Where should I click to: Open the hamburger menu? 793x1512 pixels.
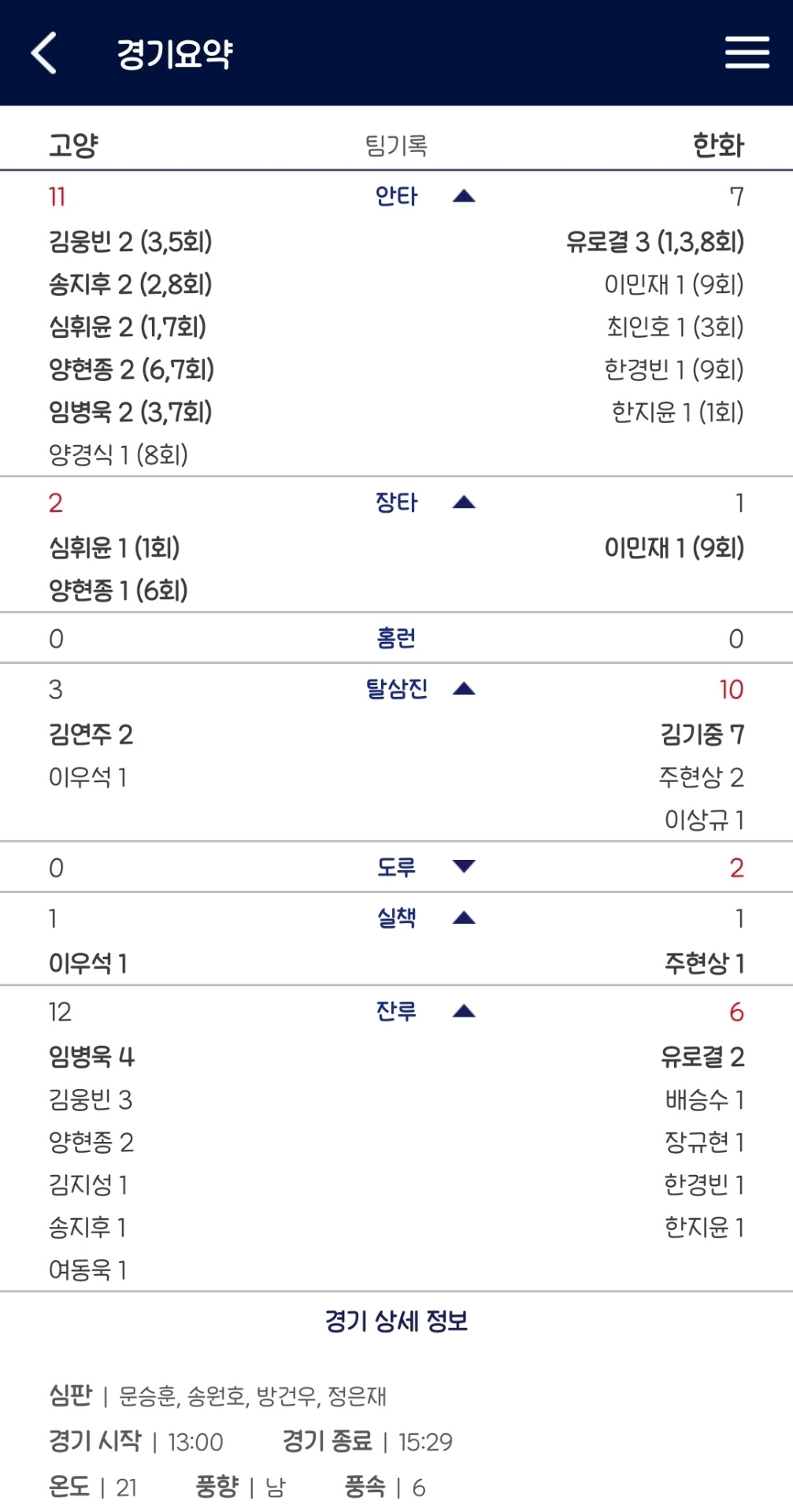click(x=747, y=53)
